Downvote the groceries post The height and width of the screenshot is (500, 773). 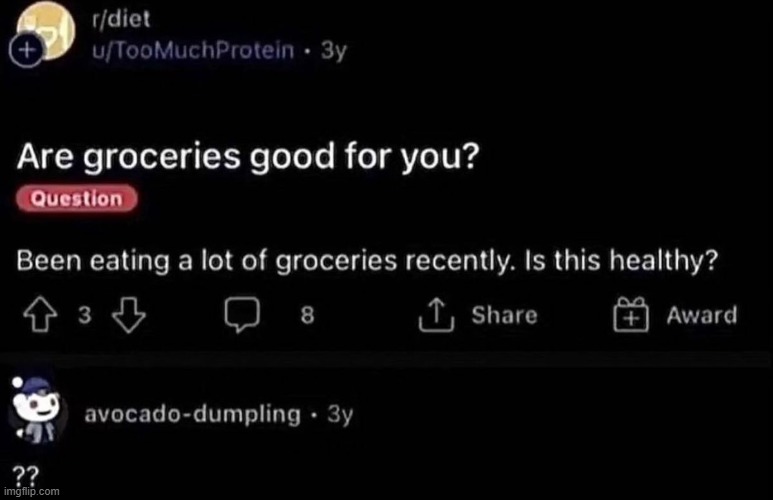coord(127,315)
